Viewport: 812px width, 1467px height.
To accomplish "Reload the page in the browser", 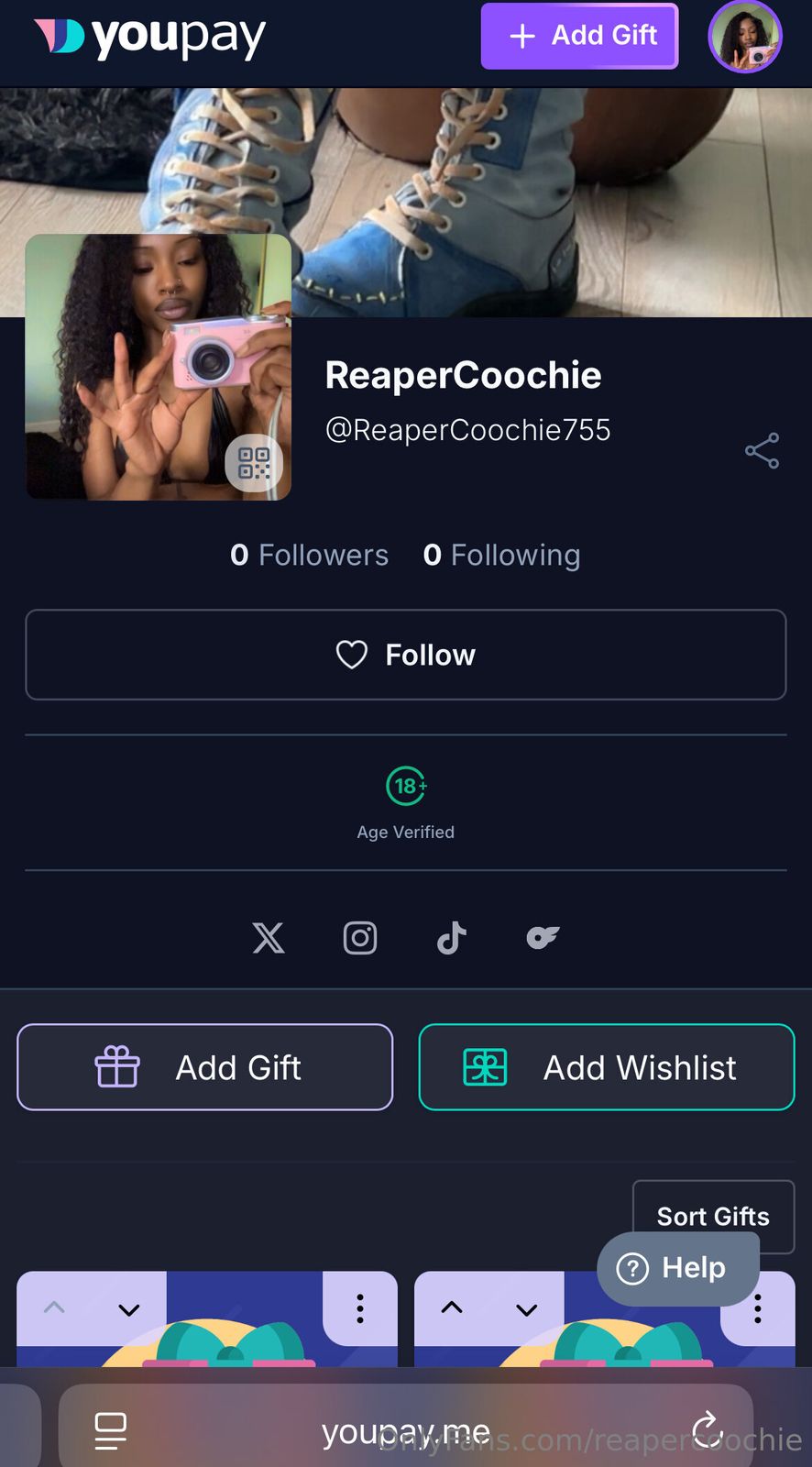I will point(708,1429).
